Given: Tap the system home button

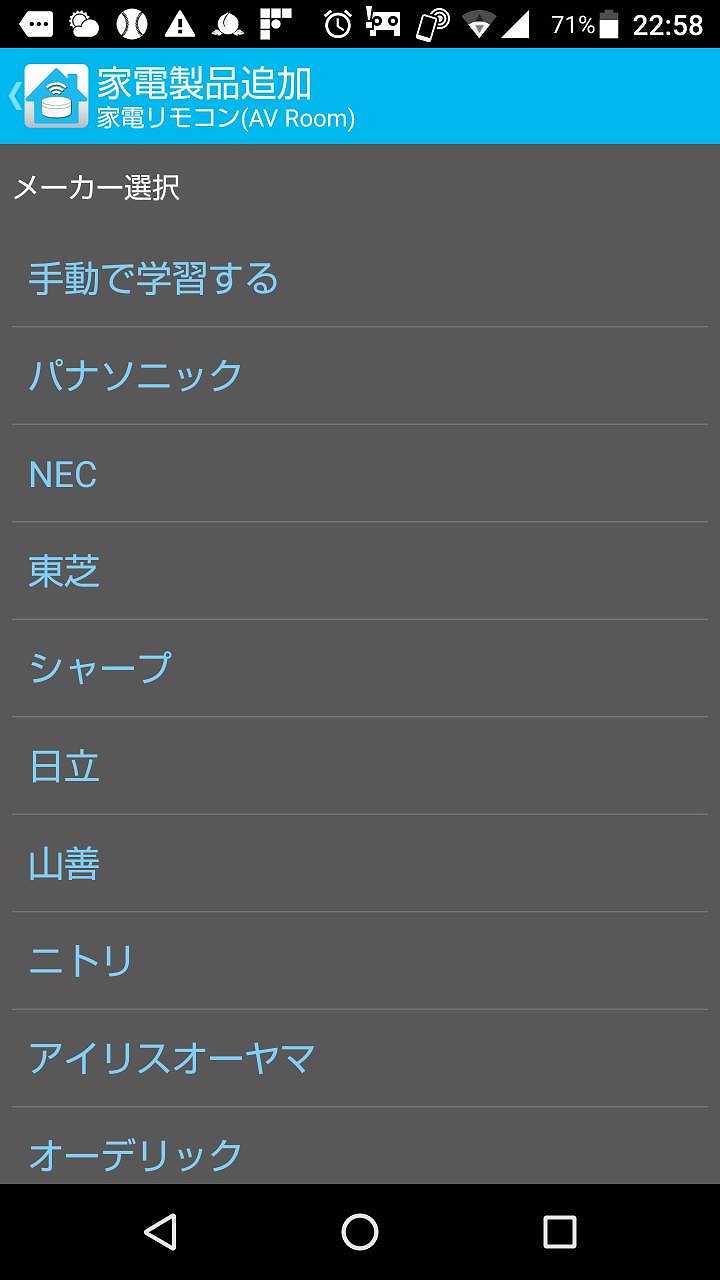Looking at the screenshot, I should point(360,1232).
